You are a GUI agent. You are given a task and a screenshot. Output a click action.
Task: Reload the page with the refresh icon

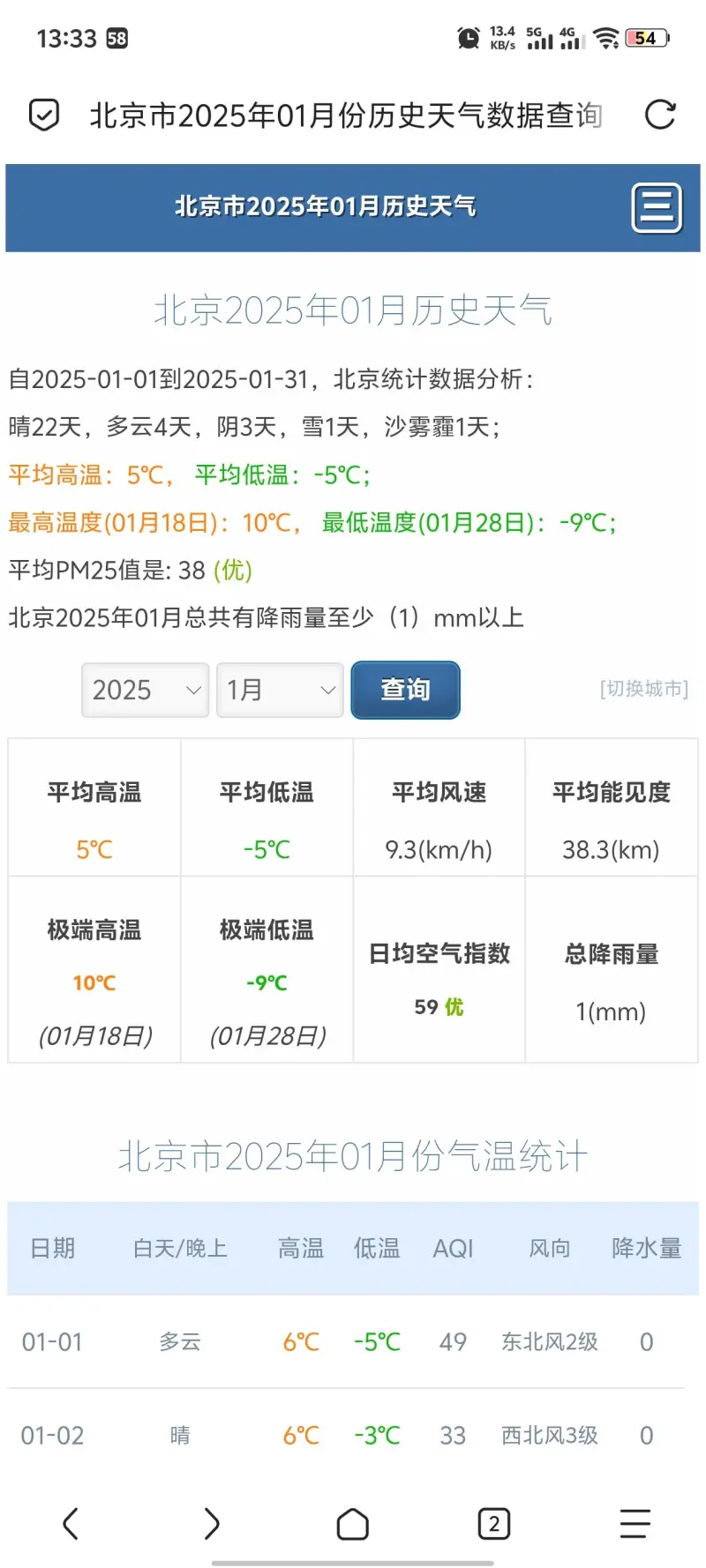659,115
